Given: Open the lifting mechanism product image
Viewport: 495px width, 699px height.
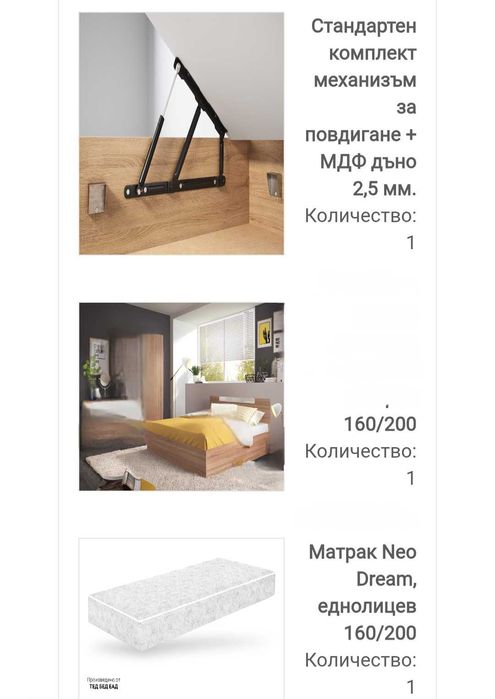Looking at the screenshot, I should coord(182,133).
